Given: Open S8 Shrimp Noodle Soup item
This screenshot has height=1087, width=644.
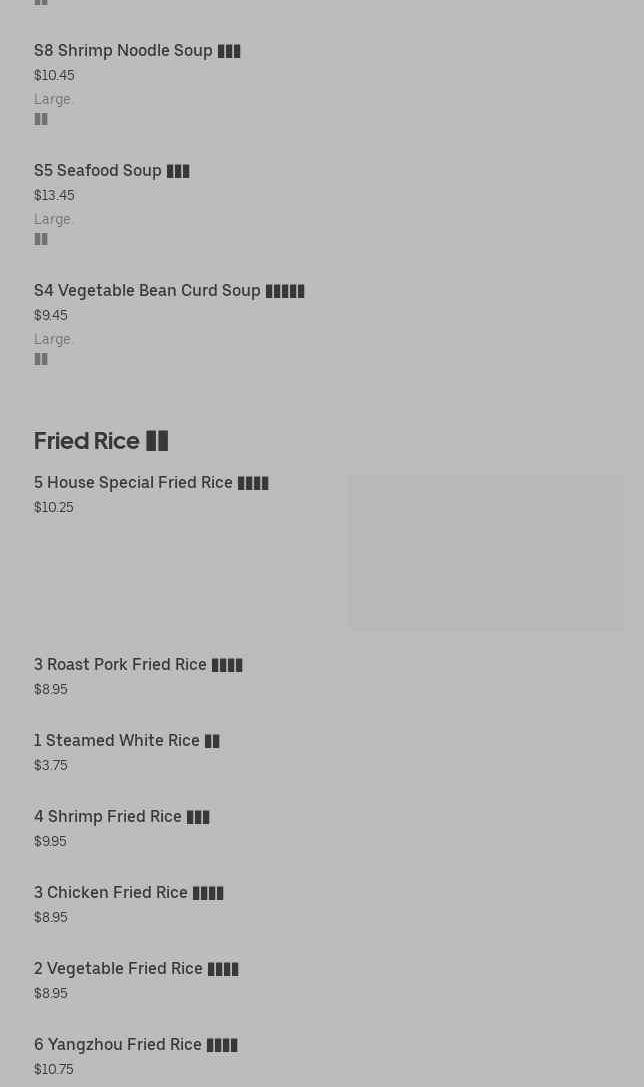Looking at the screenshot, I should point(137,51).
